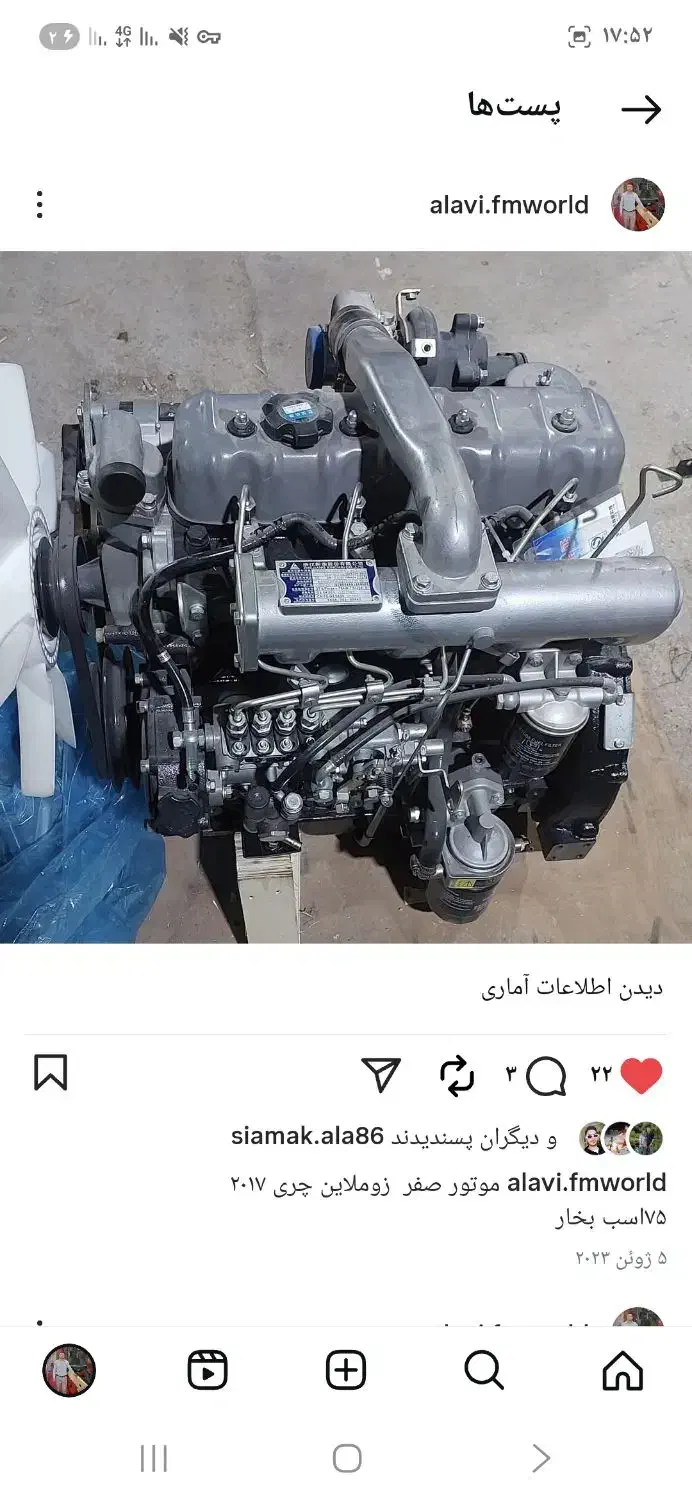
Task: Switch to the Reels tab
Action: [x=207, y=1370]
